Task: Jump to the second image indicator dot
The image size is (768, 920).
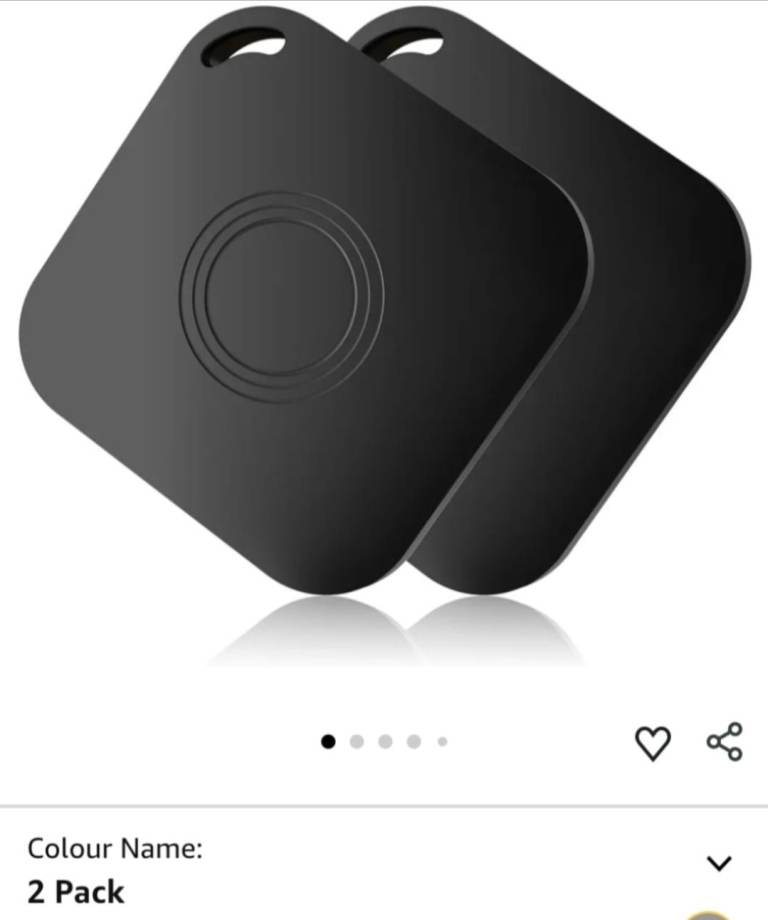Action: tap(357, 741)
